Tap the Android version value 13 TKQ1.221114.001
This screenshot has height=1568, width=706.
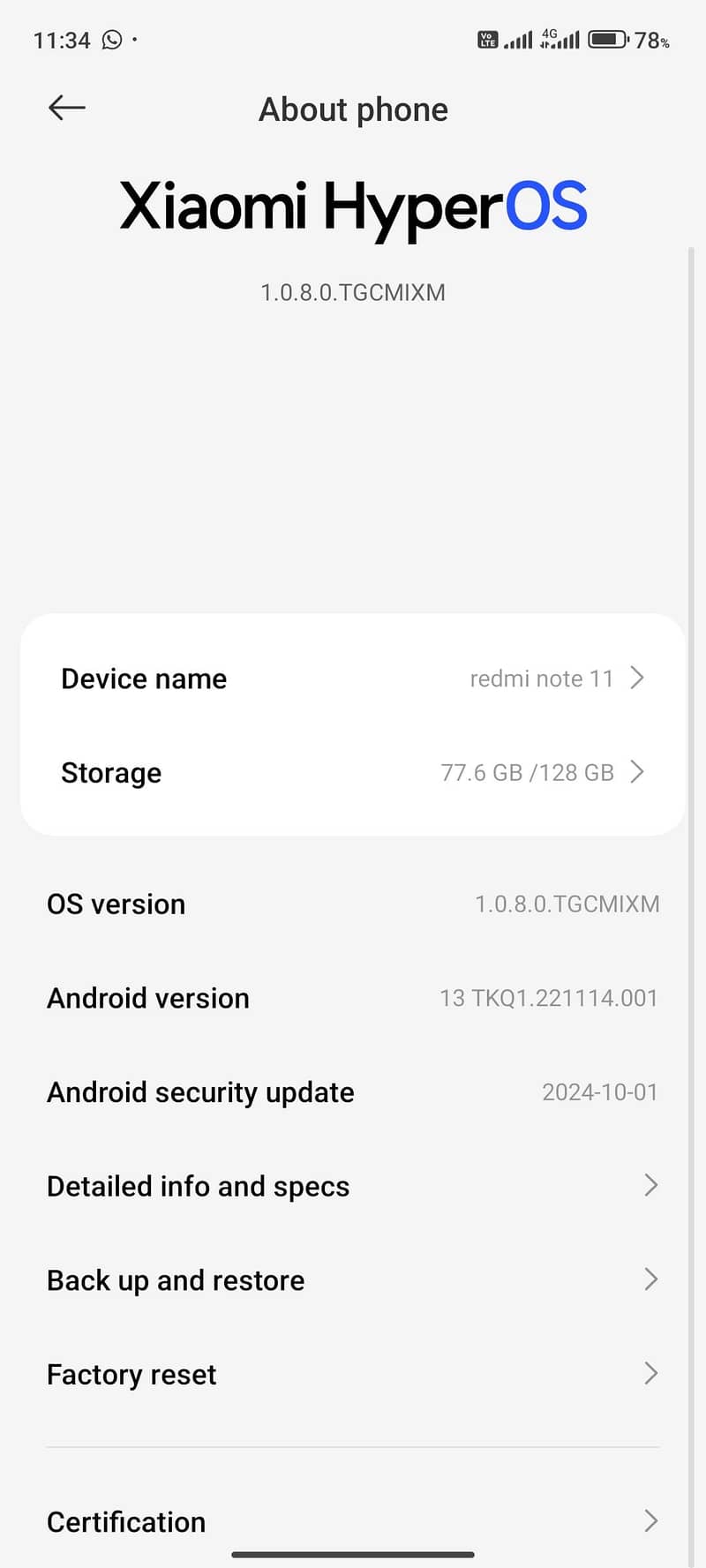(x=548, y=998)
